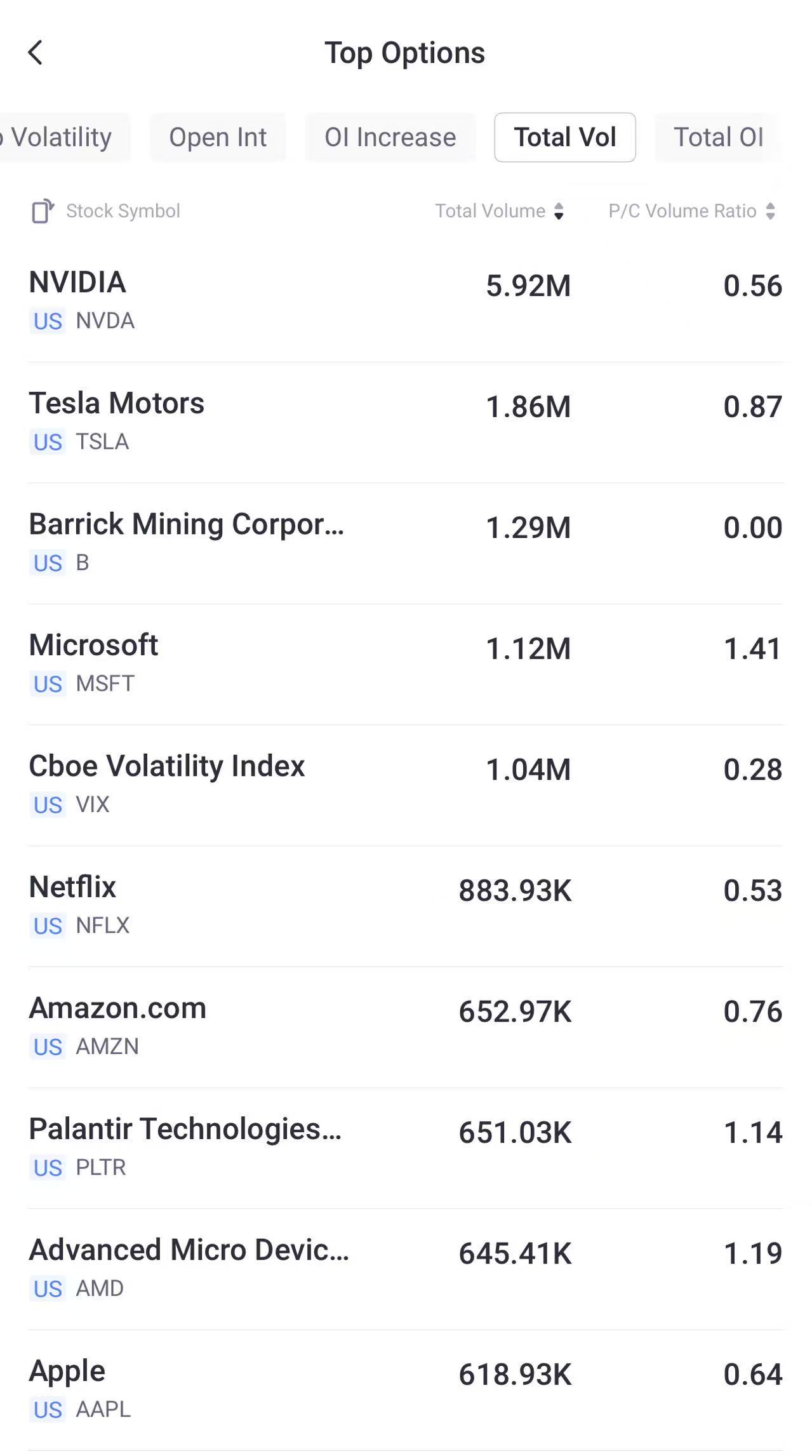Toggle sorting on the Total Volume column
This screenshot has height=1456, width=812.
(559, 211)
